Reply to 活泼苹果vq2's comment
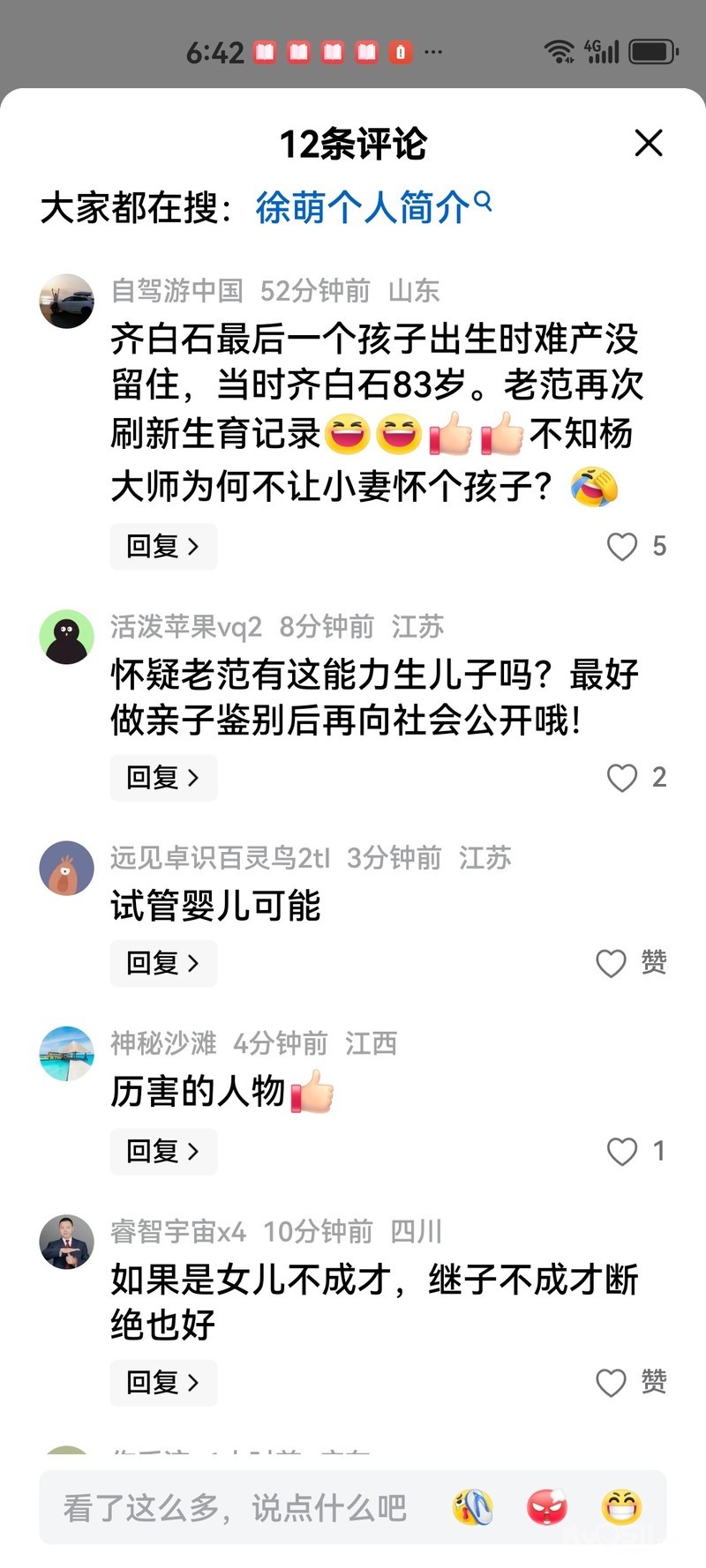 (163, 778)
